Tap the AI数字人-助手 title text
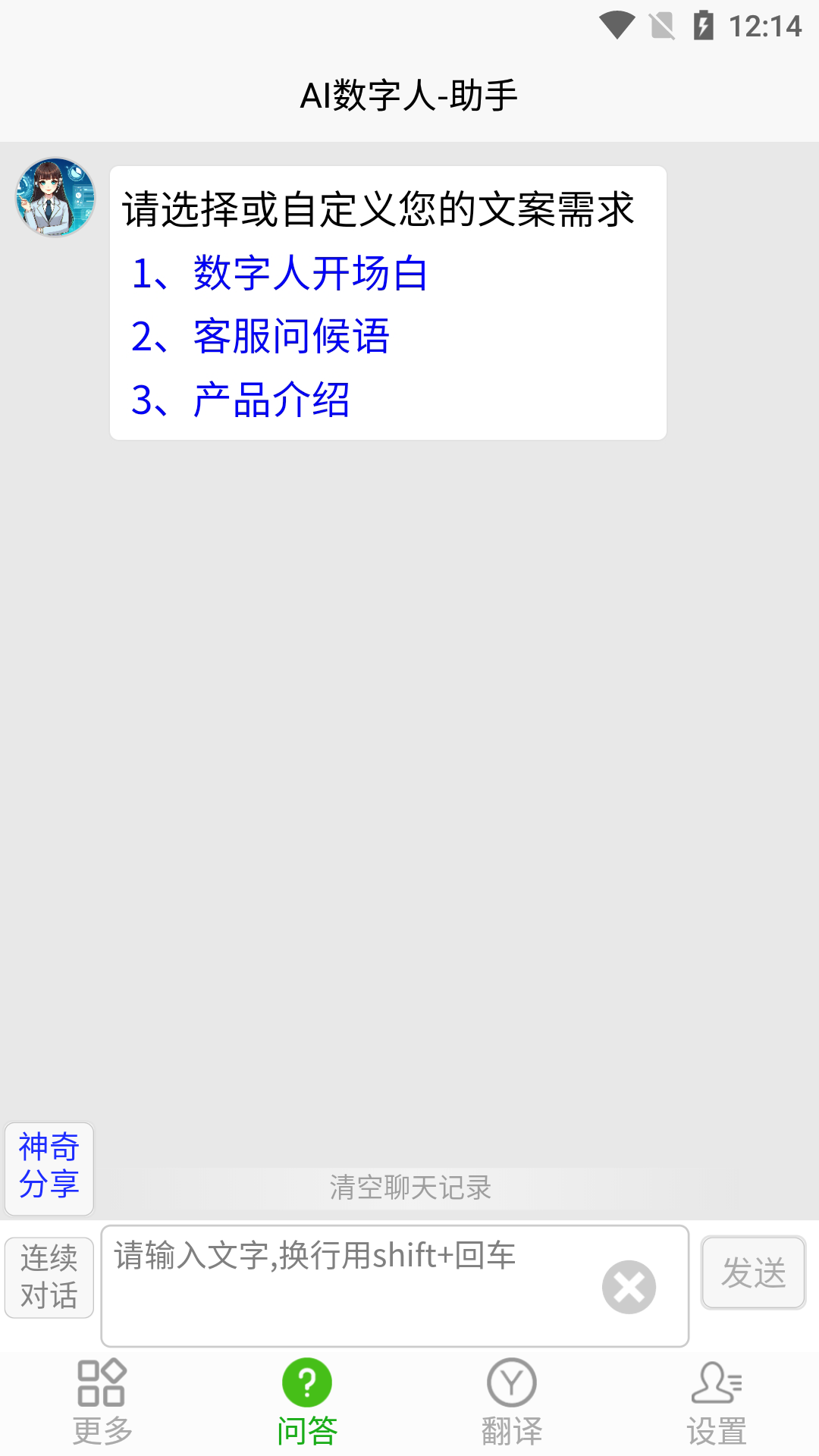This screenshot has width=819, height=1456. tap(409, 96)
